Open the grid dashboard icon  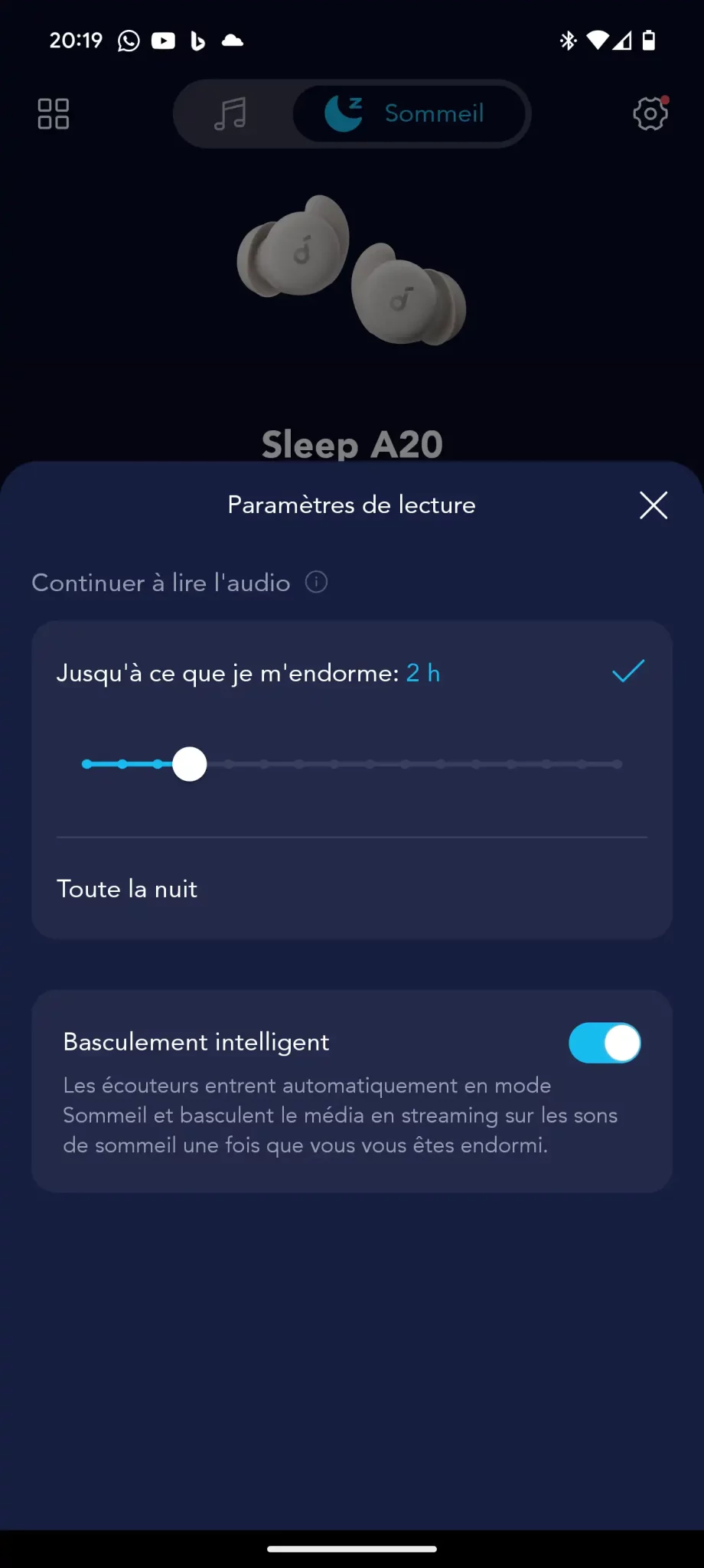click(54, 114)
